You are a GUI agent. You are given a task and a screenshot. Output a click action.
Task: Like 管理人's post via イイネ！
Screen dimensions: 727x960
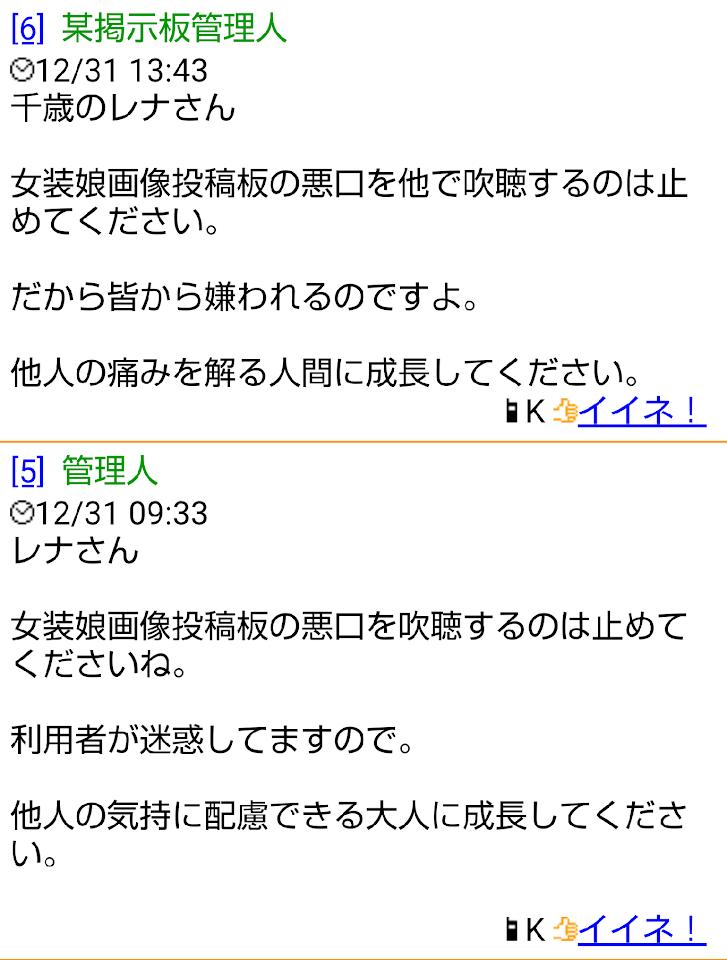[x=641, y=929]
